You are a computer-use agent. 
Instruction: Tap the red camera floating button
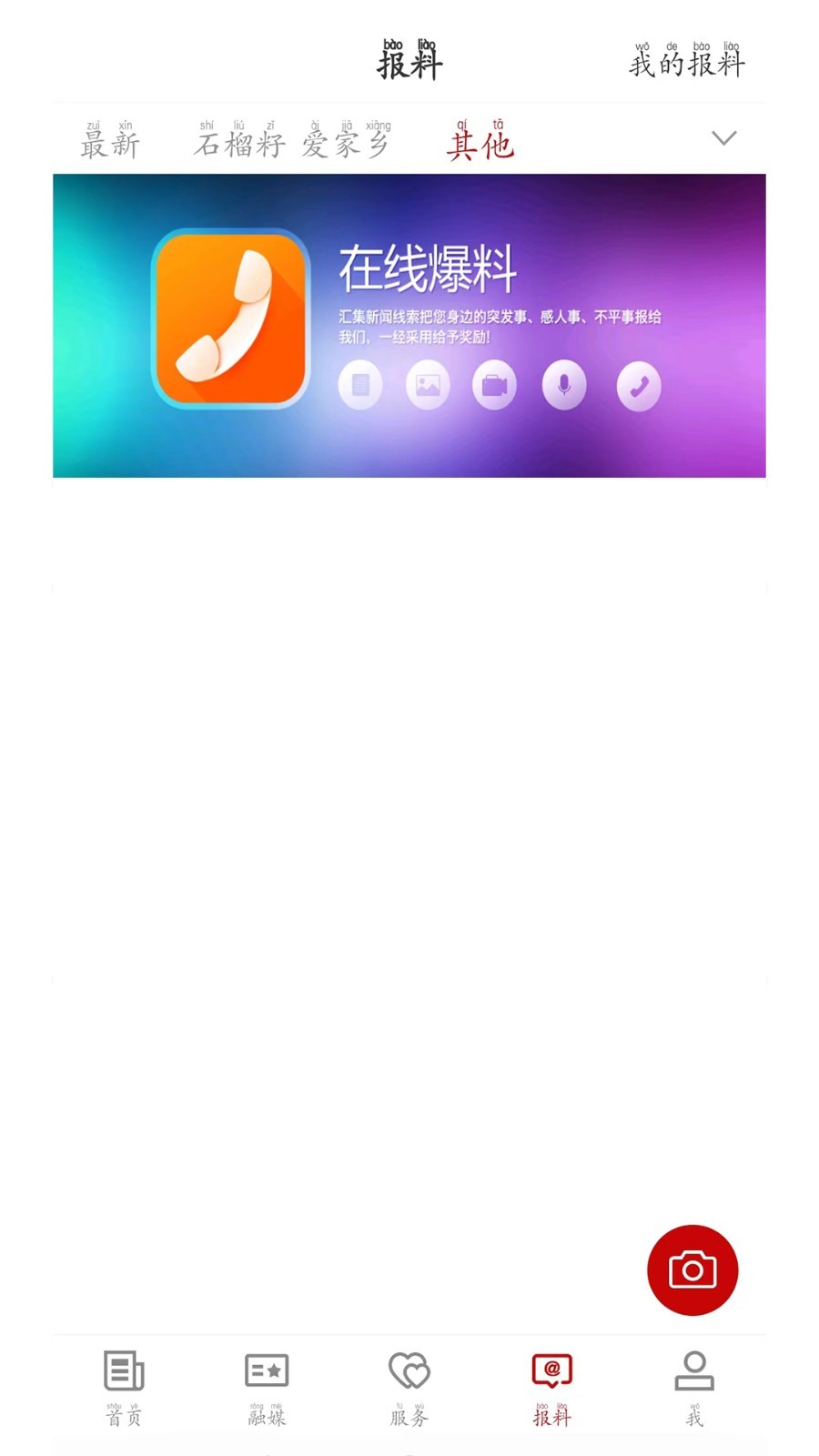click(692, 1269)
